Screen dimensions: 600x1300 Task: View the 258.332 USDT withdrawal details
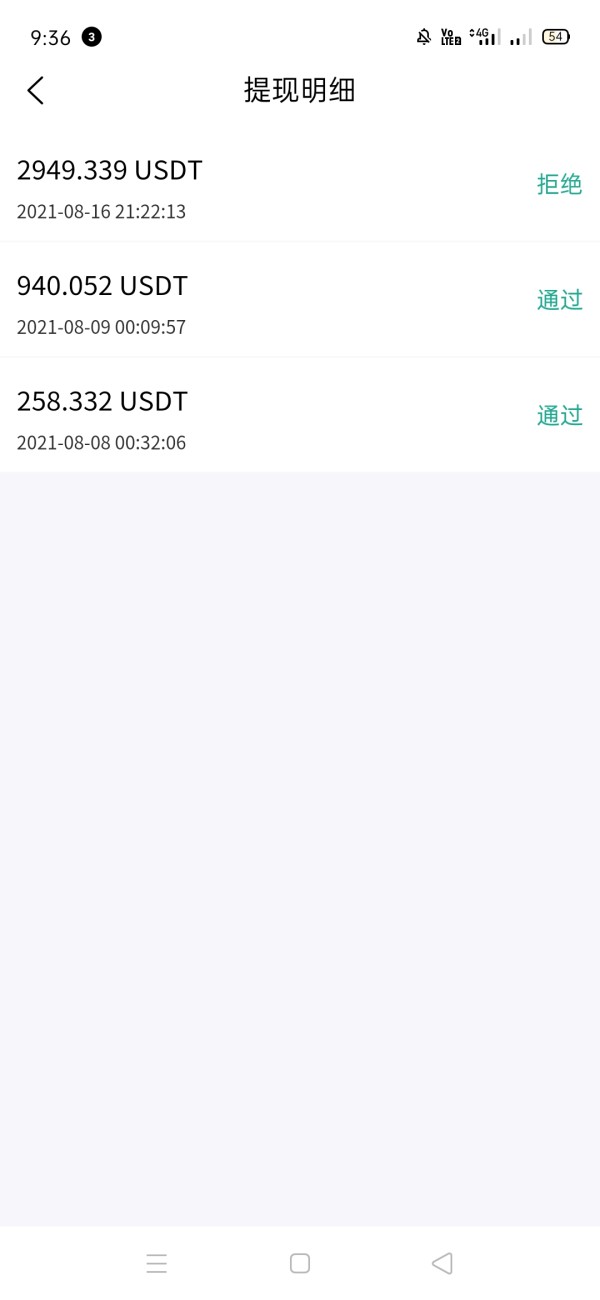click(300, 415)
